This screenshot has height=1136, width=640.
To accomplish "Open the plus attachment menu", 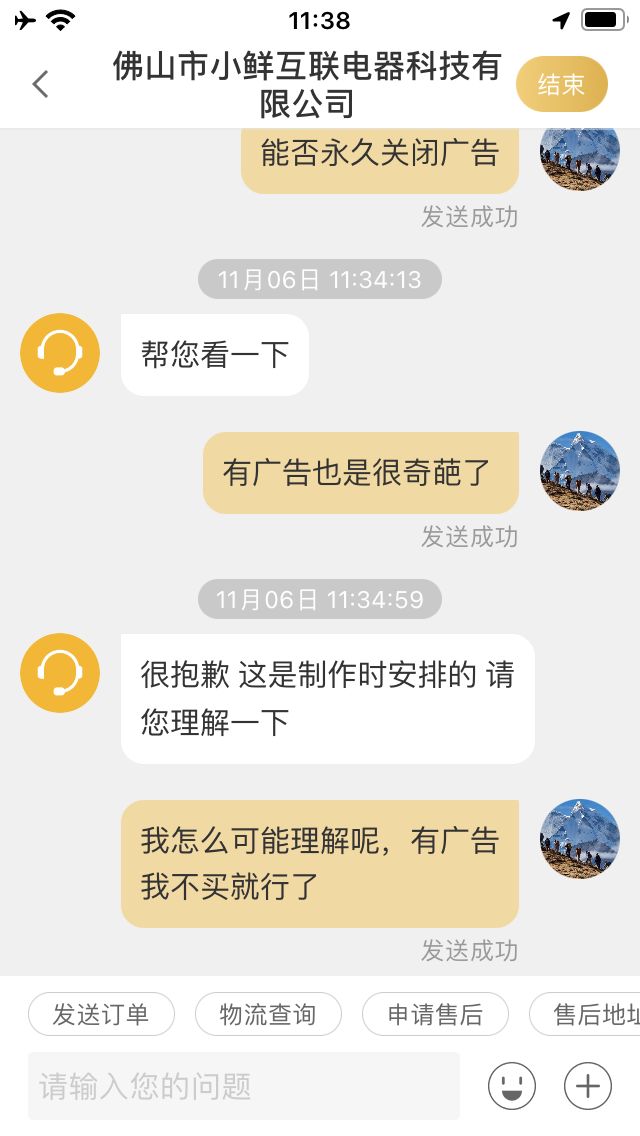I will coord(588,1086).
